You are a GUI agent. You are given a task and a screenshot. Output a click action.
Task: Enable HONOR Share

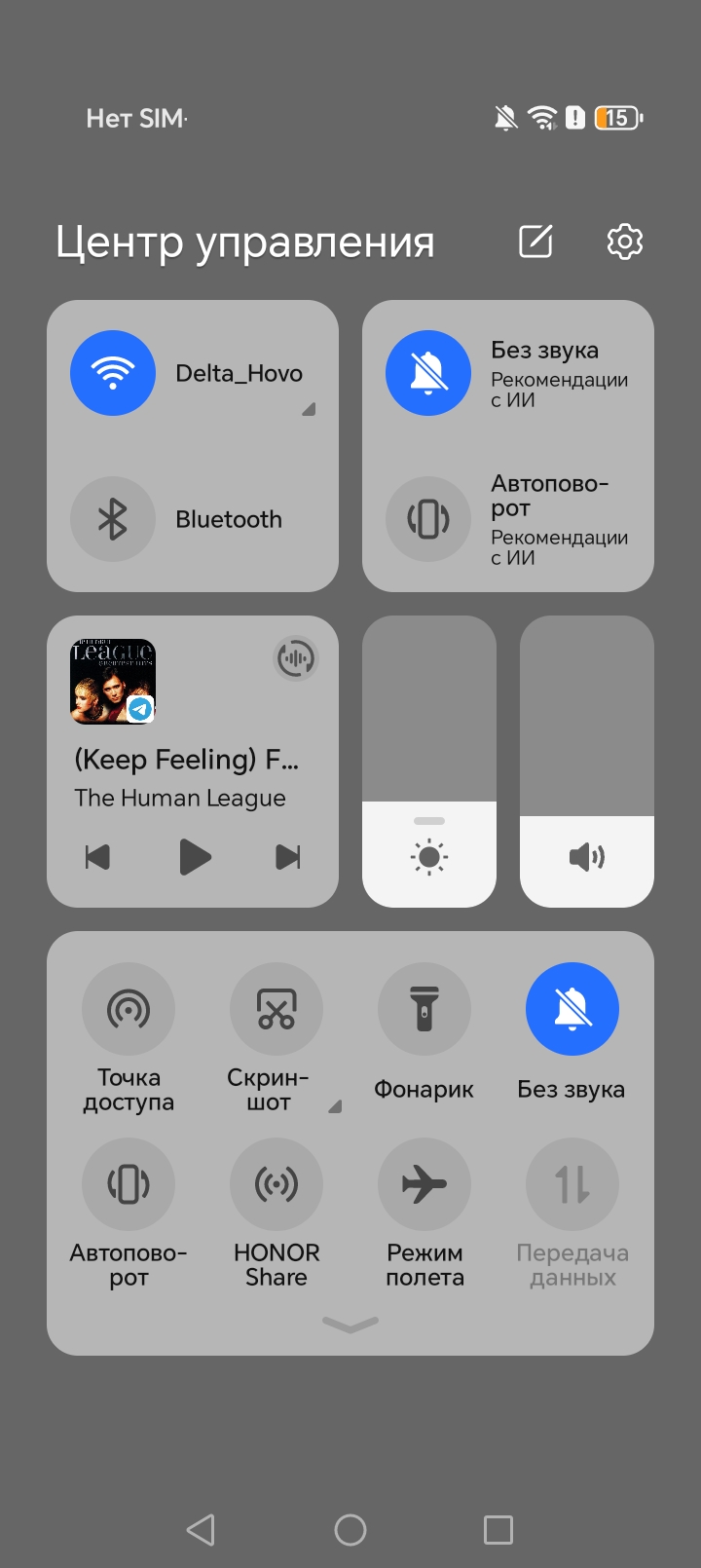point(277,1185)
